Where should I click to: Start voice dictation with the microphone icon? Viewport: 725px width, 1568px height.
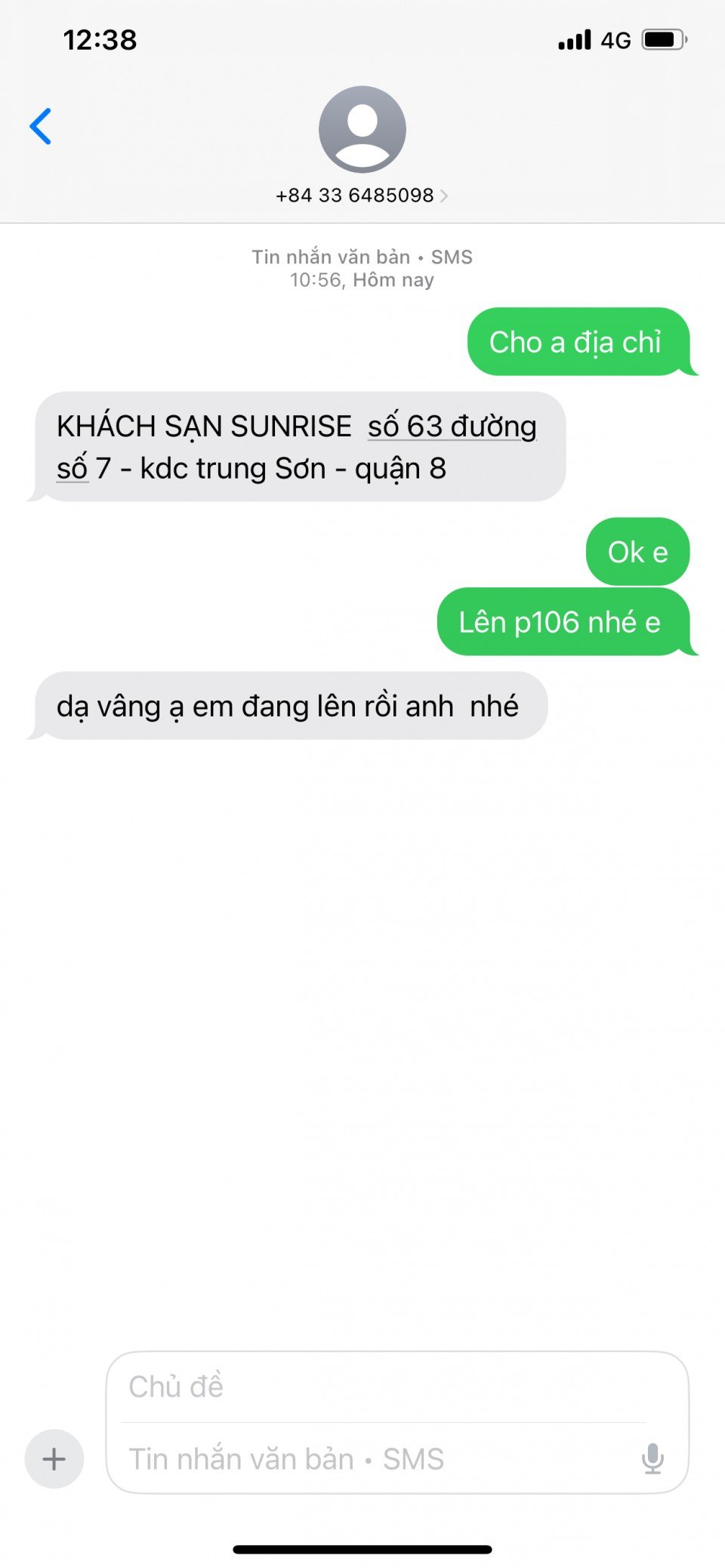click(x=652, y=1459)
